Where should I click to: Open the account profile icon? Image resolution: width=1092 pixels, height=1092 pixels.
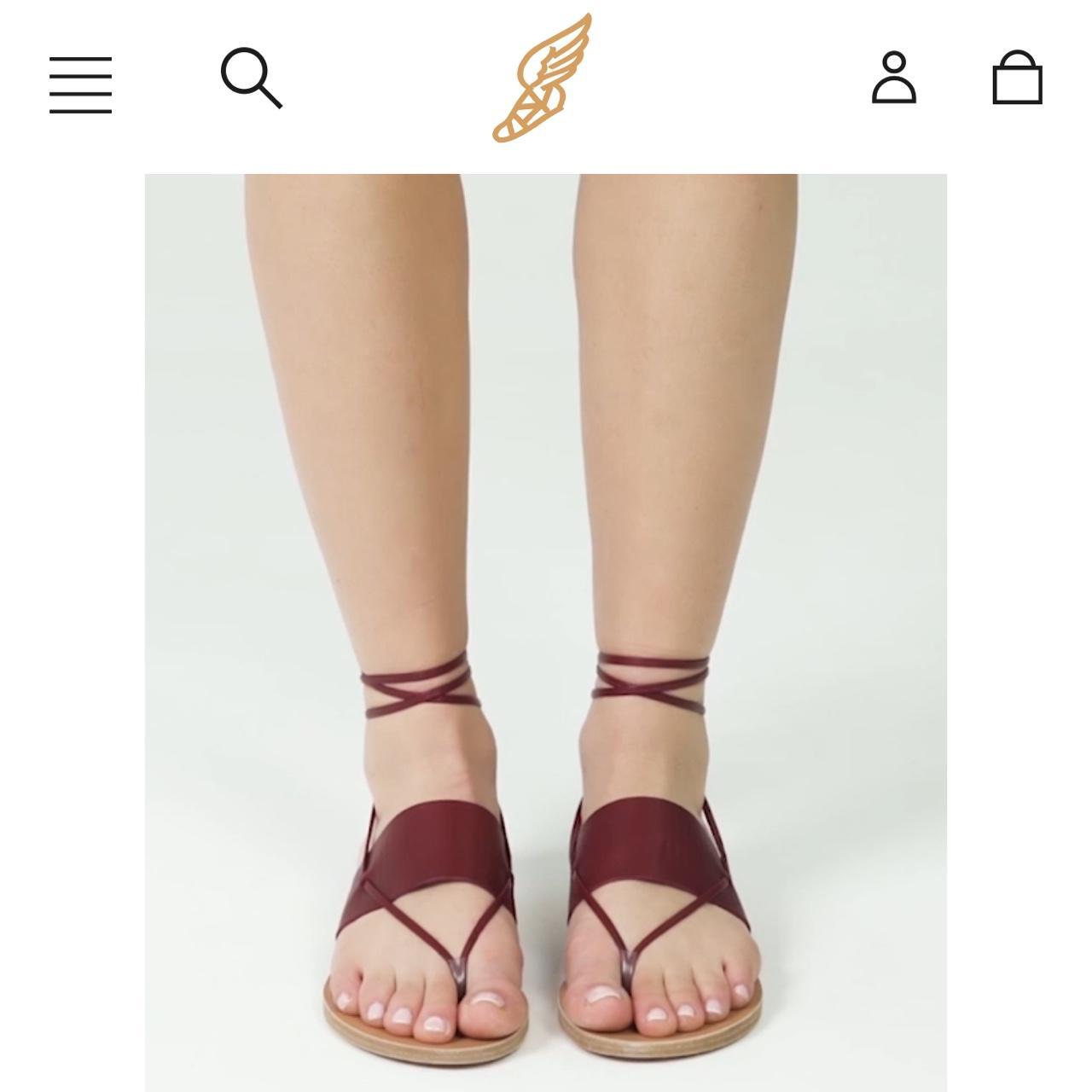click(893, 78)
